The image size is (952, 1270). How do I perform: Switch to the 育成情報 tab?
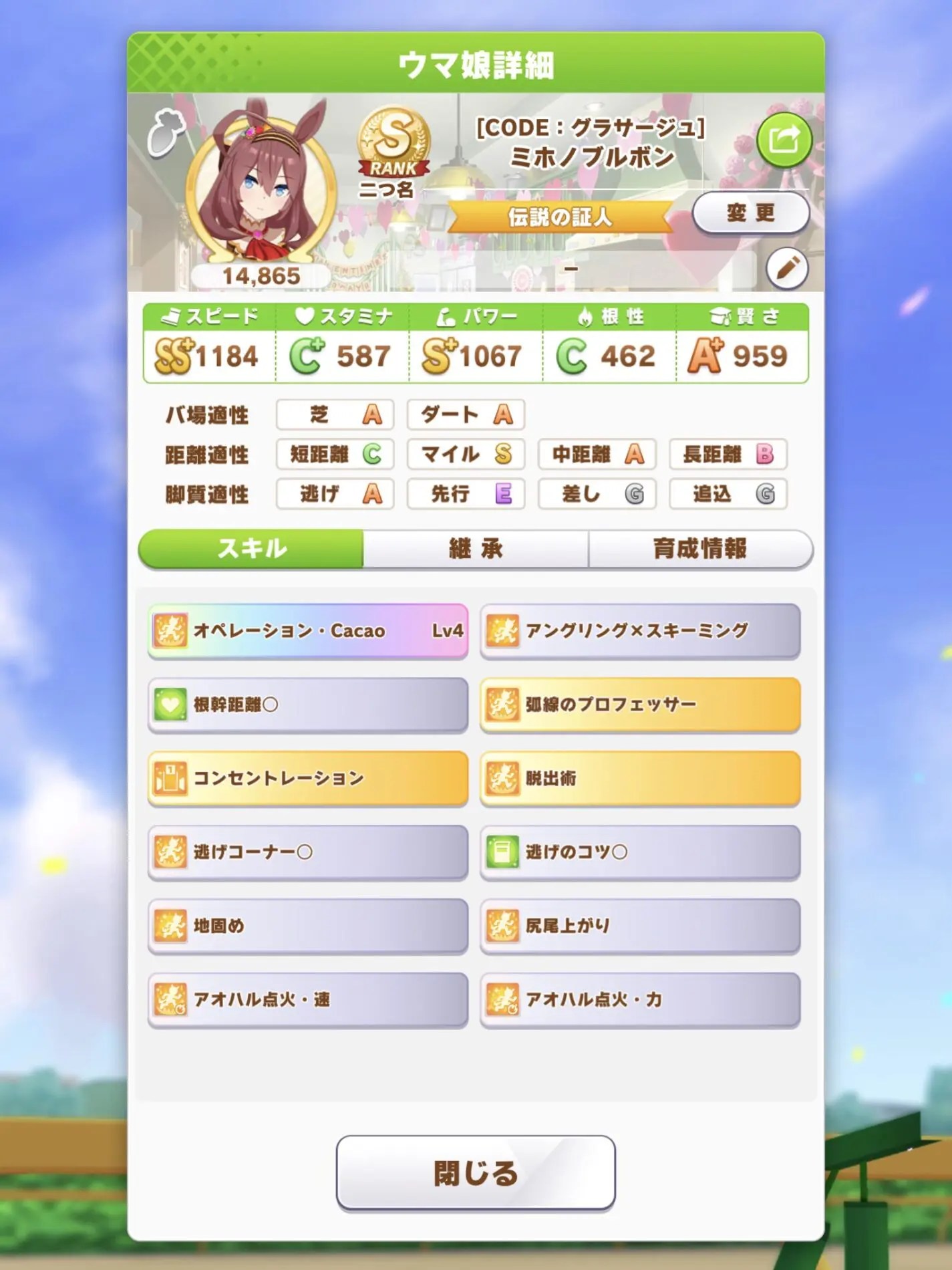[700, 549]
